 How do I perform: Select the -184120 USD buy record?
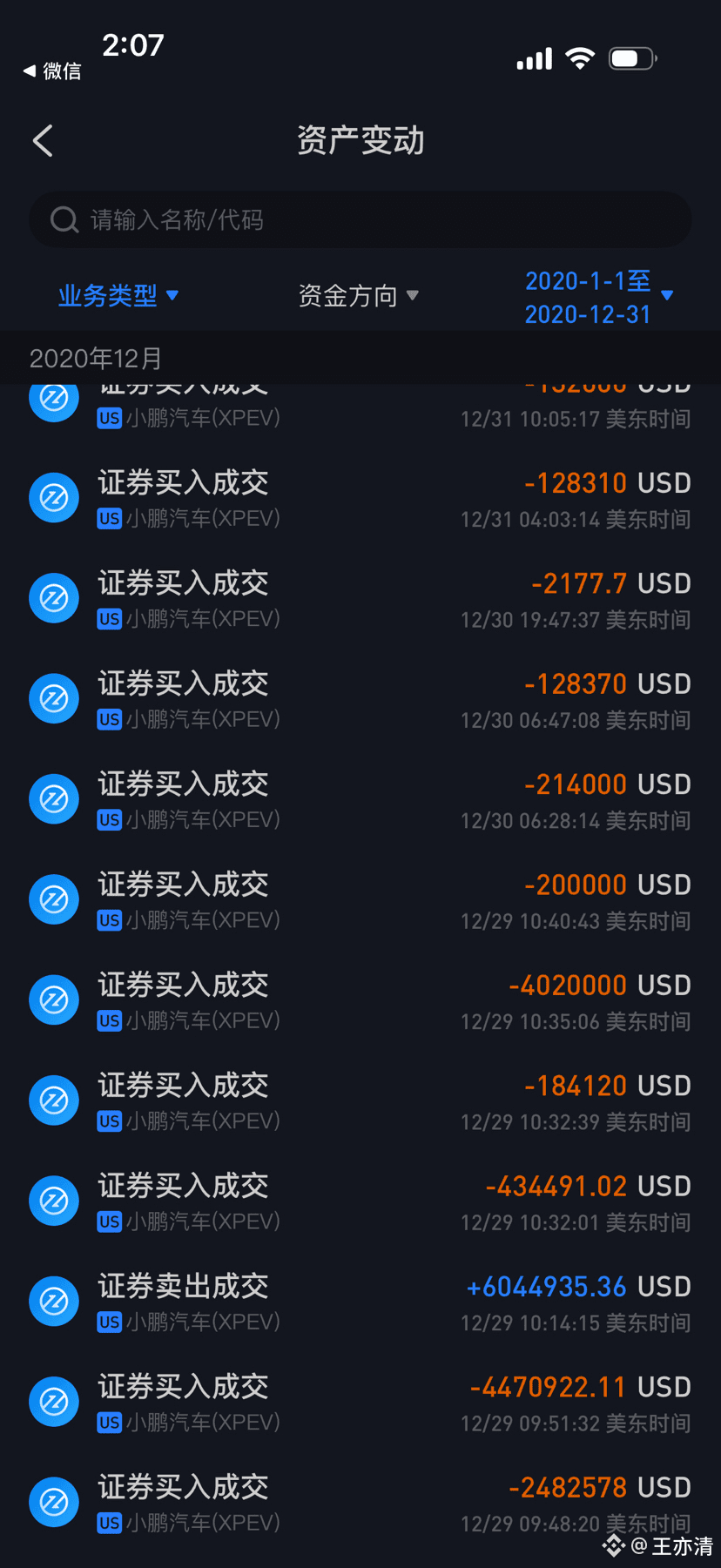point(360,1101)
